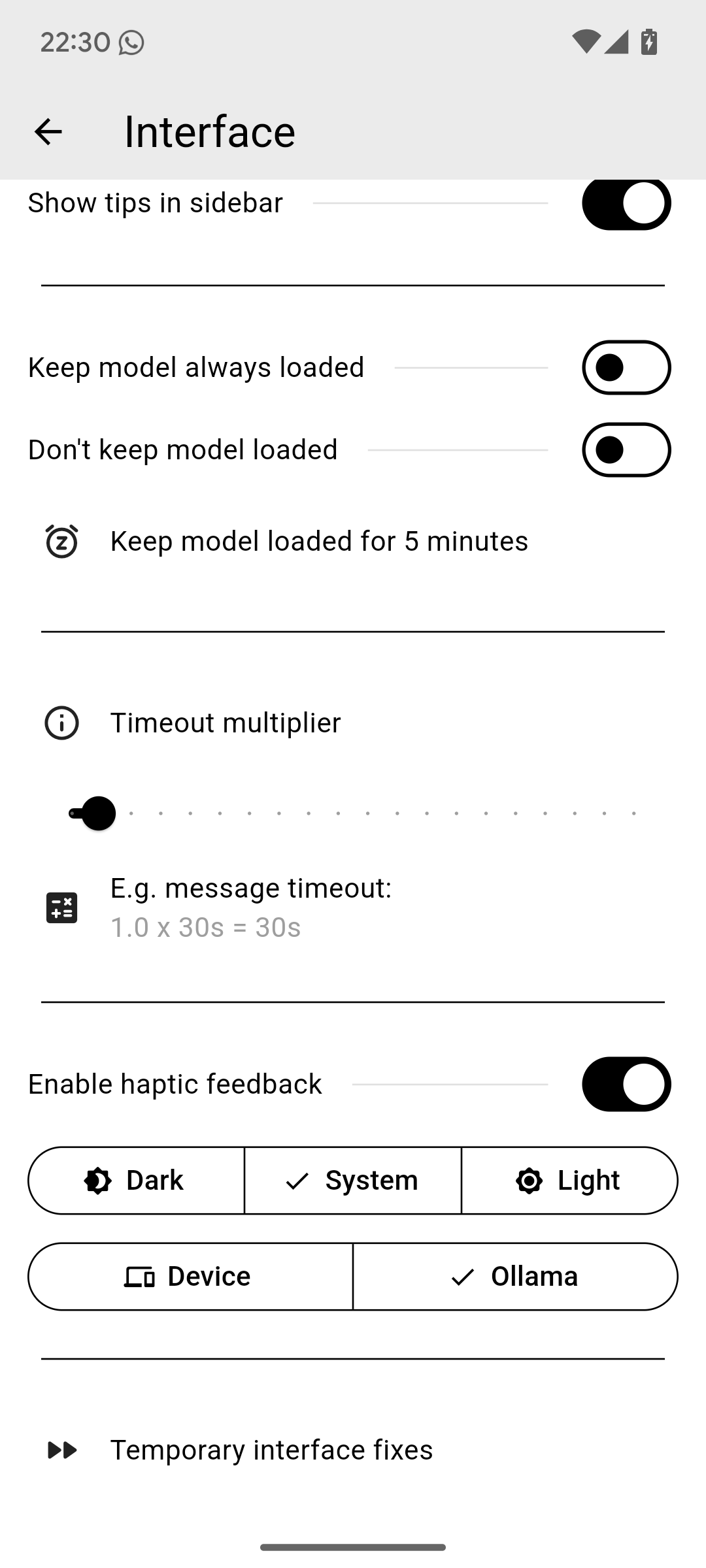Image resolution: width=706 pixels, height=1568 pixels.
Task: Disable haptic feedback switch
Action: click(x=626, y=1085)
